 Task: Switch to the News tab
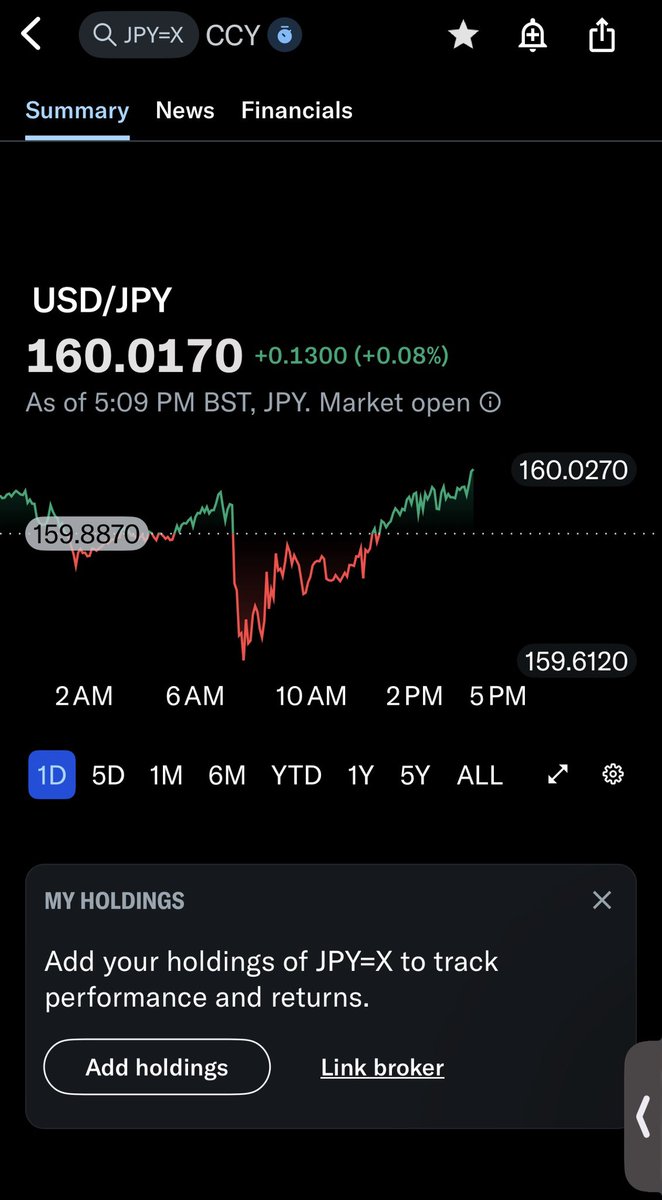pos(185,110)
